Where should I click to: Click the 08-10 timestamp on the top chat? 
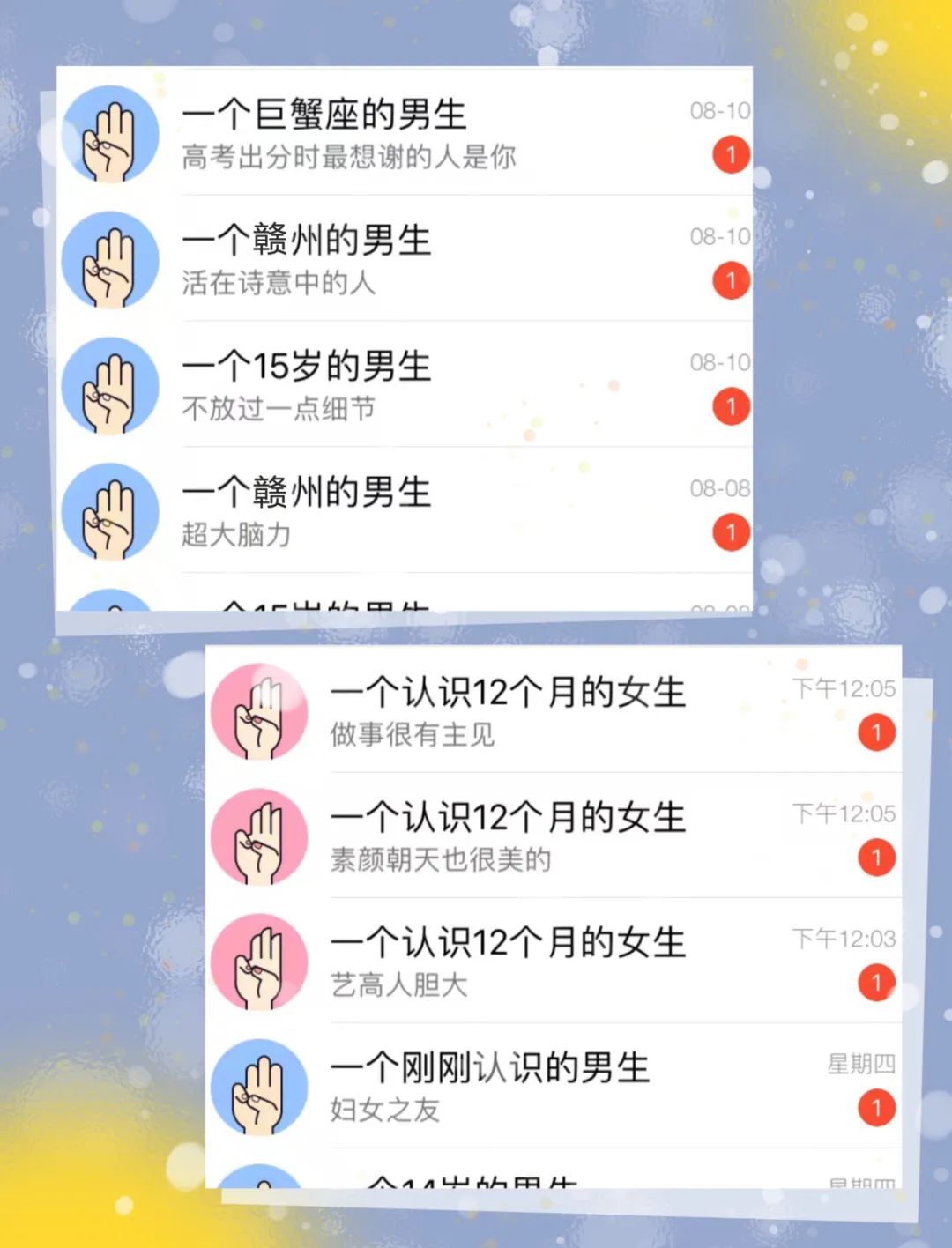pos(718,111)
